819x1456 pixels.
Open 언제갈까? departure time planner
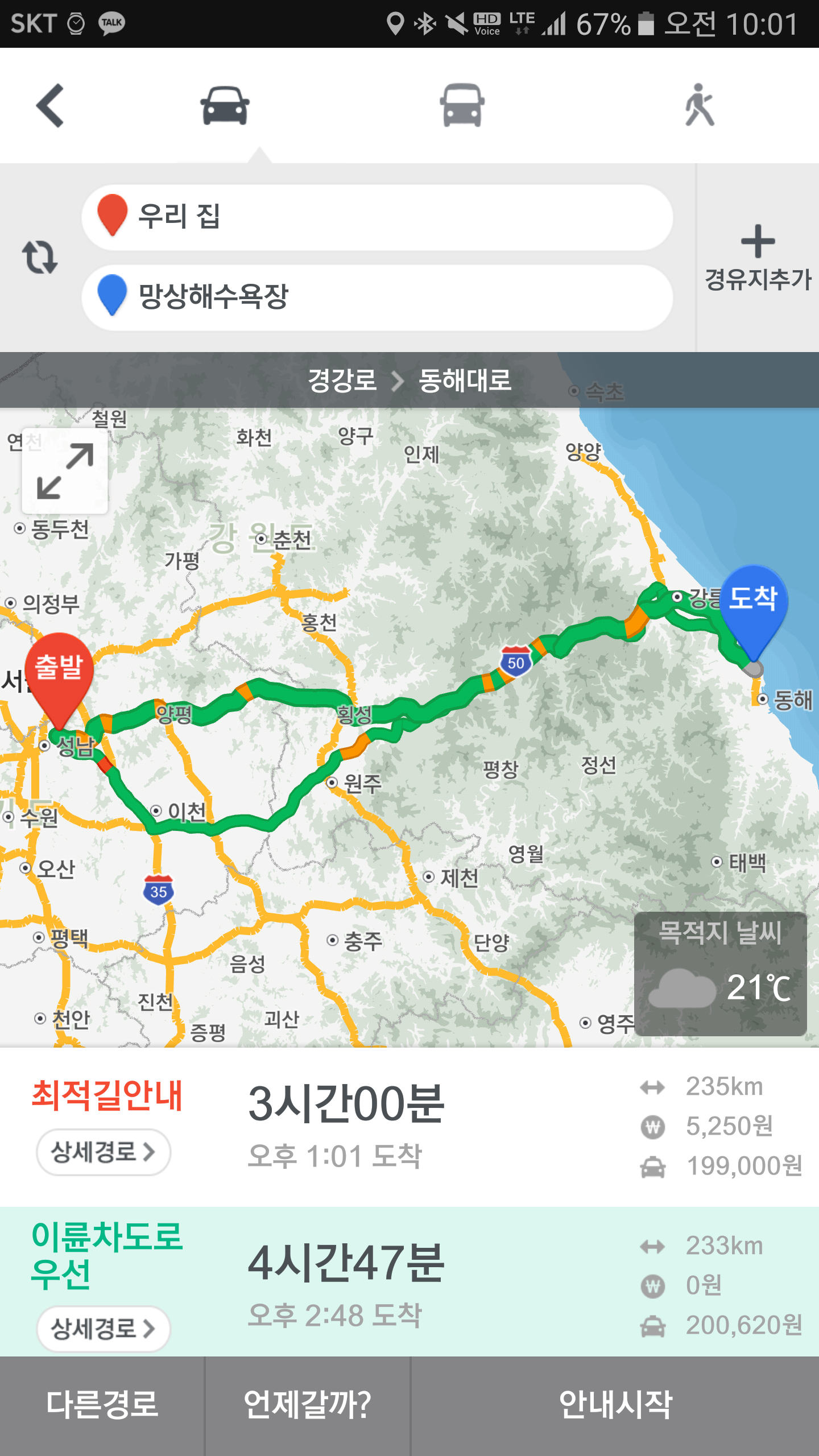pos(307,1405)
